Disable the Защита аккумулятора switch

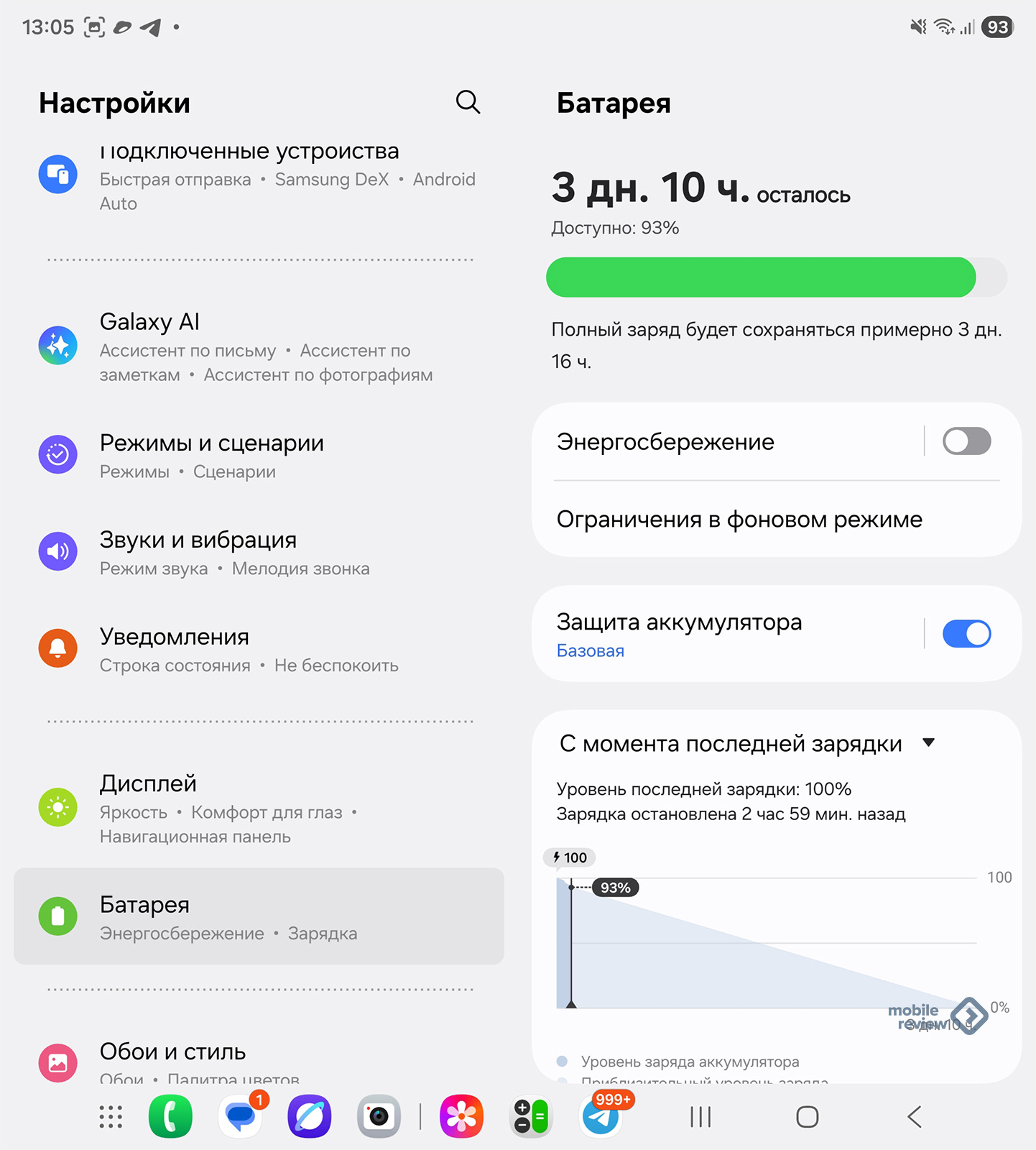coord(966,634)
